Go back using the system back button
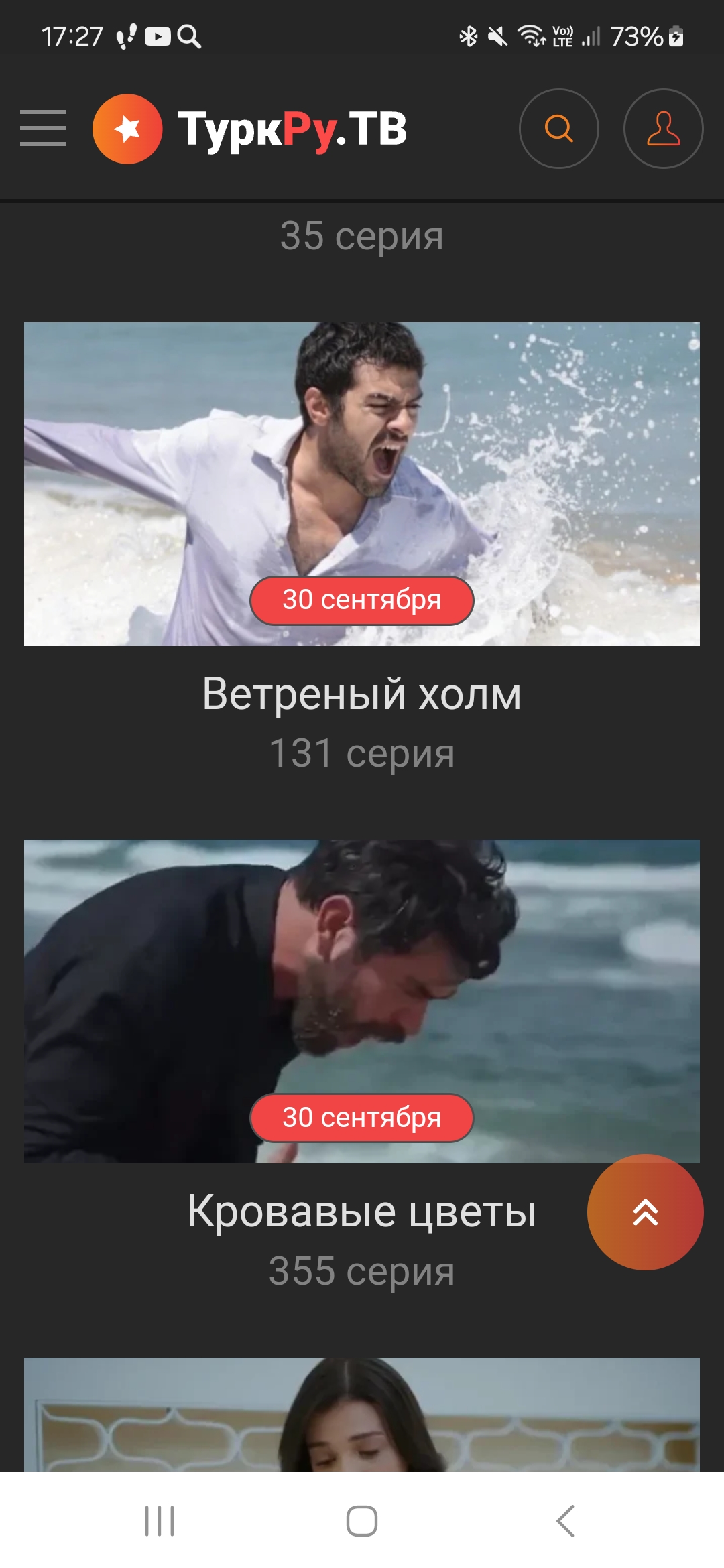Image resolution: width=724 pixels, height=1568 pixels. coord(565,1520)
